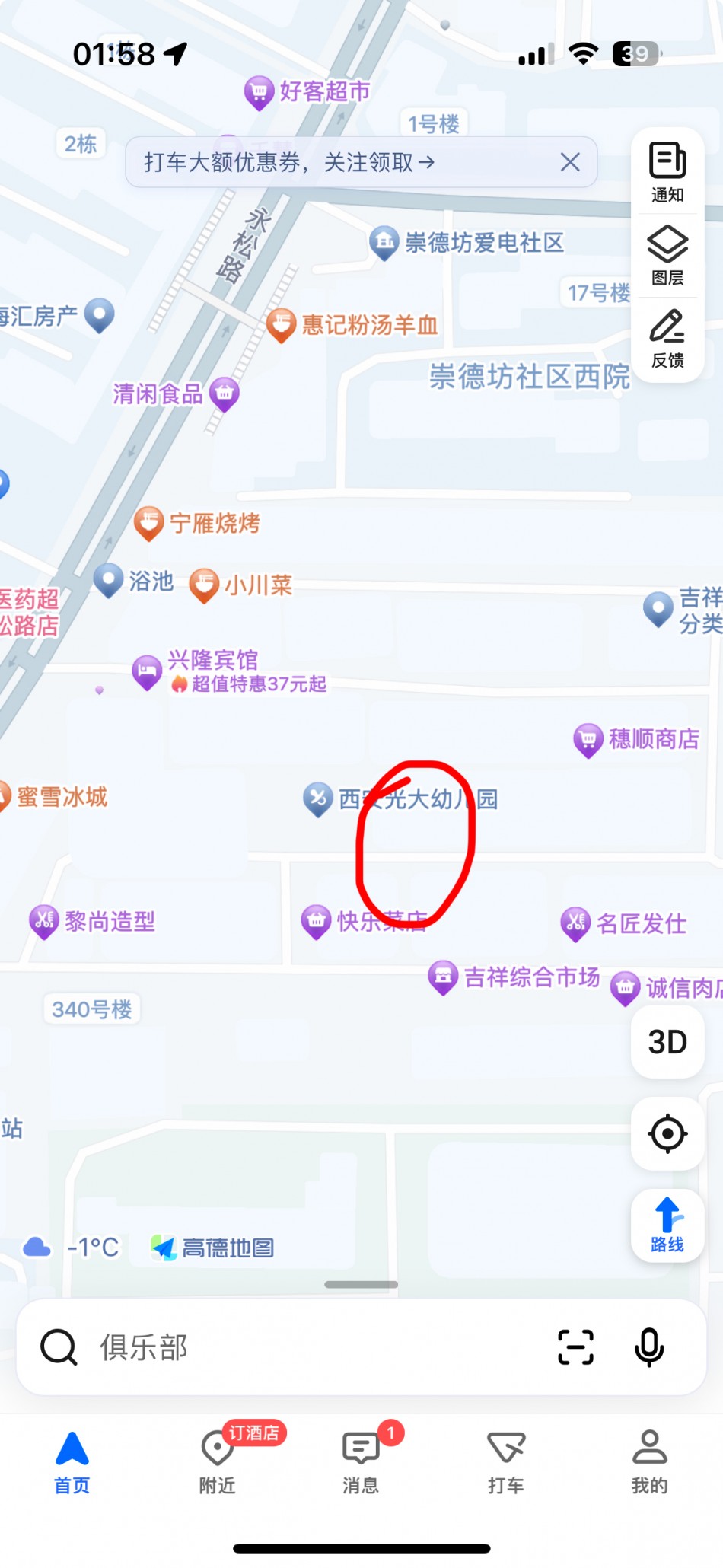
Task: Recenter map on my location
Action: coord(667,1133)
